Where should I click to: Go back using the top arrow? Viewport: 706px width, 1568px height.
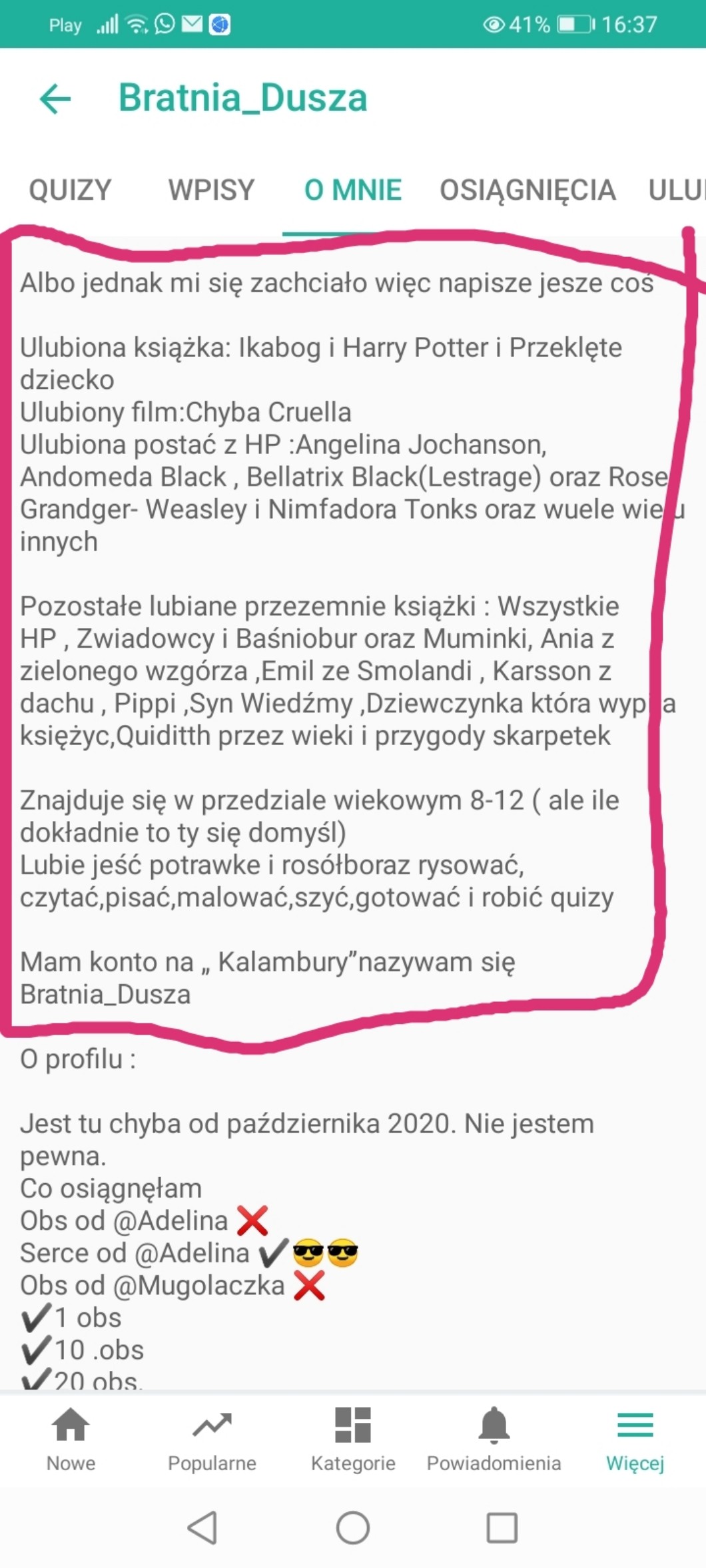(x=55, y=99)
